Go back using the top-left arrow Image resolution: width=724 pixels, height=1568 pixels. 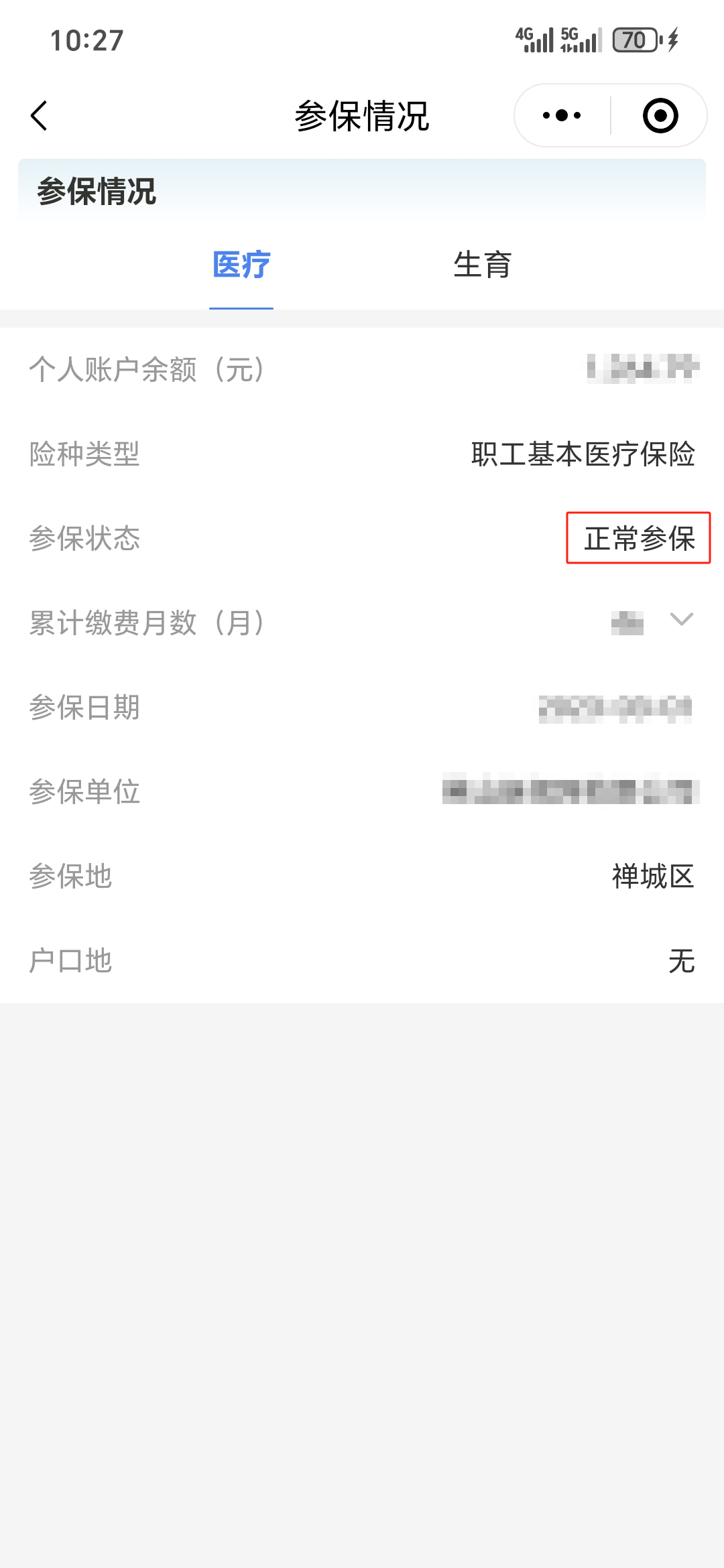pyautogui.click(x=40, y=116)
